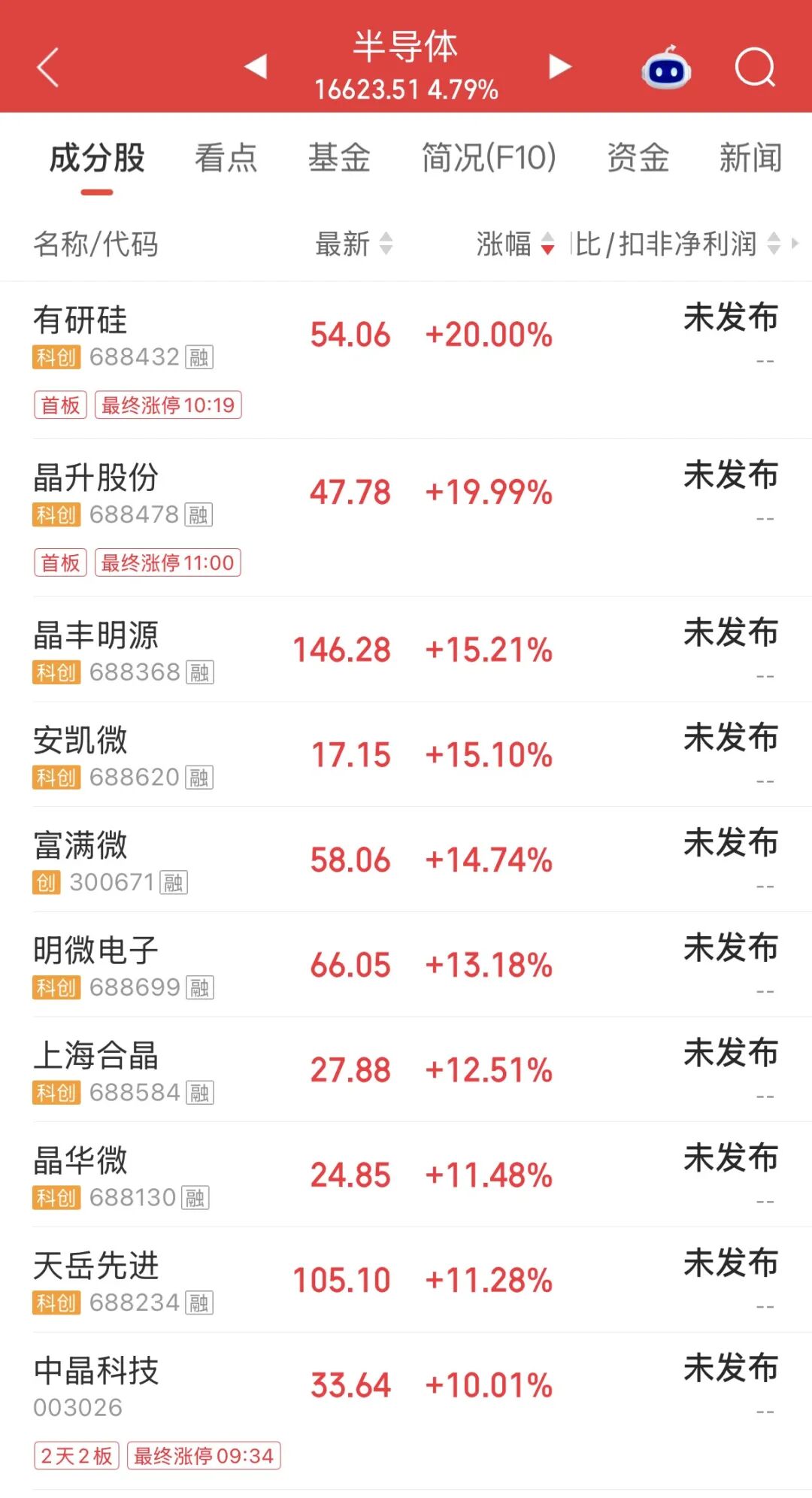The image size is (812, 1498).
Task: Open the search magnifier
Action: [x=755, y=68]
